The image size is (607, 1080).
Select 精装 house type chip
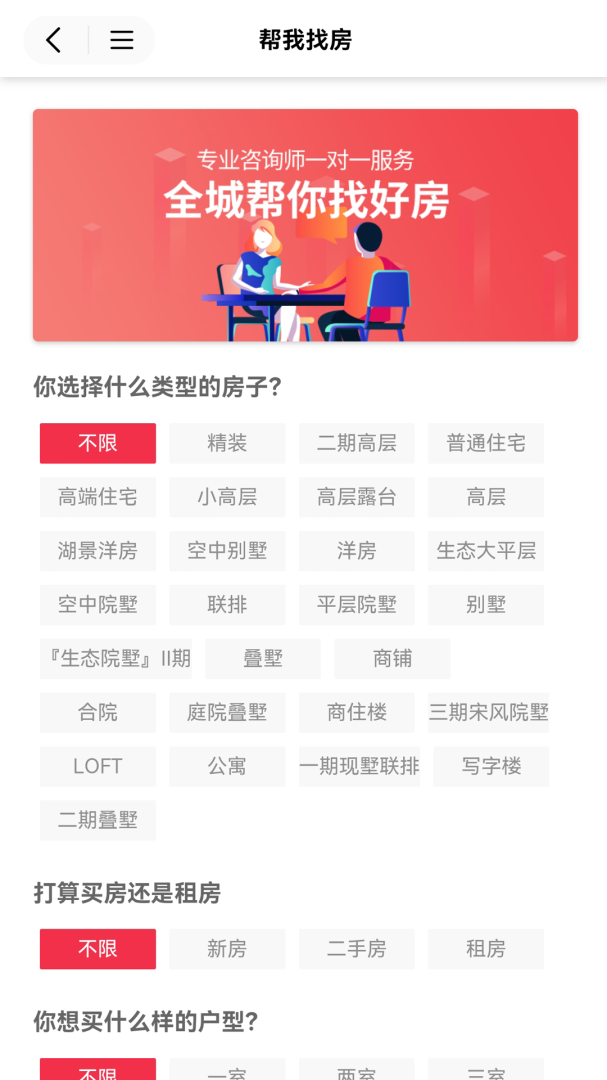[x=227, y=443]
